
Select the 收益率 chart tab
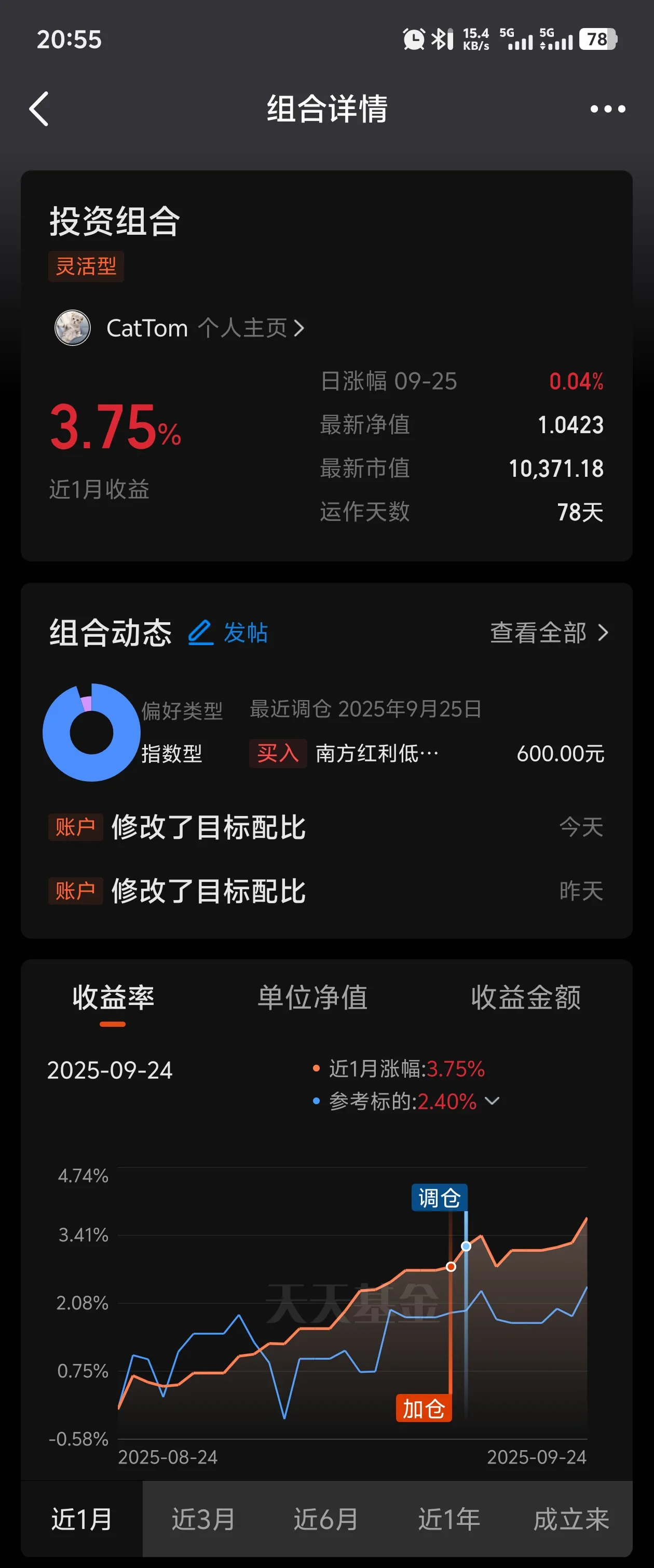(x=113, y=998)
